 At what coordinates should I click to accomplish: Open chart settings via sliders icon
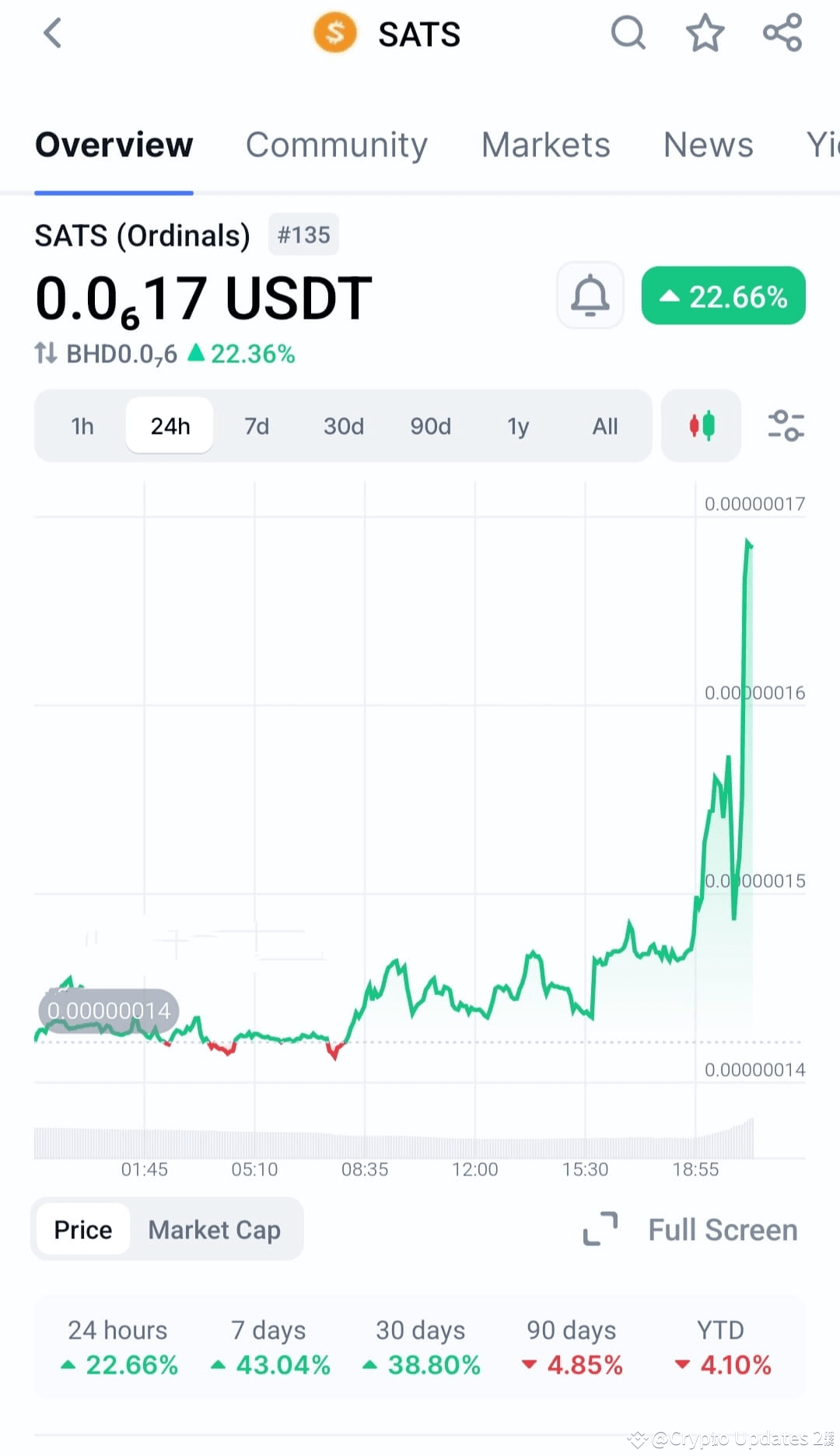click(x=786, y=426)
